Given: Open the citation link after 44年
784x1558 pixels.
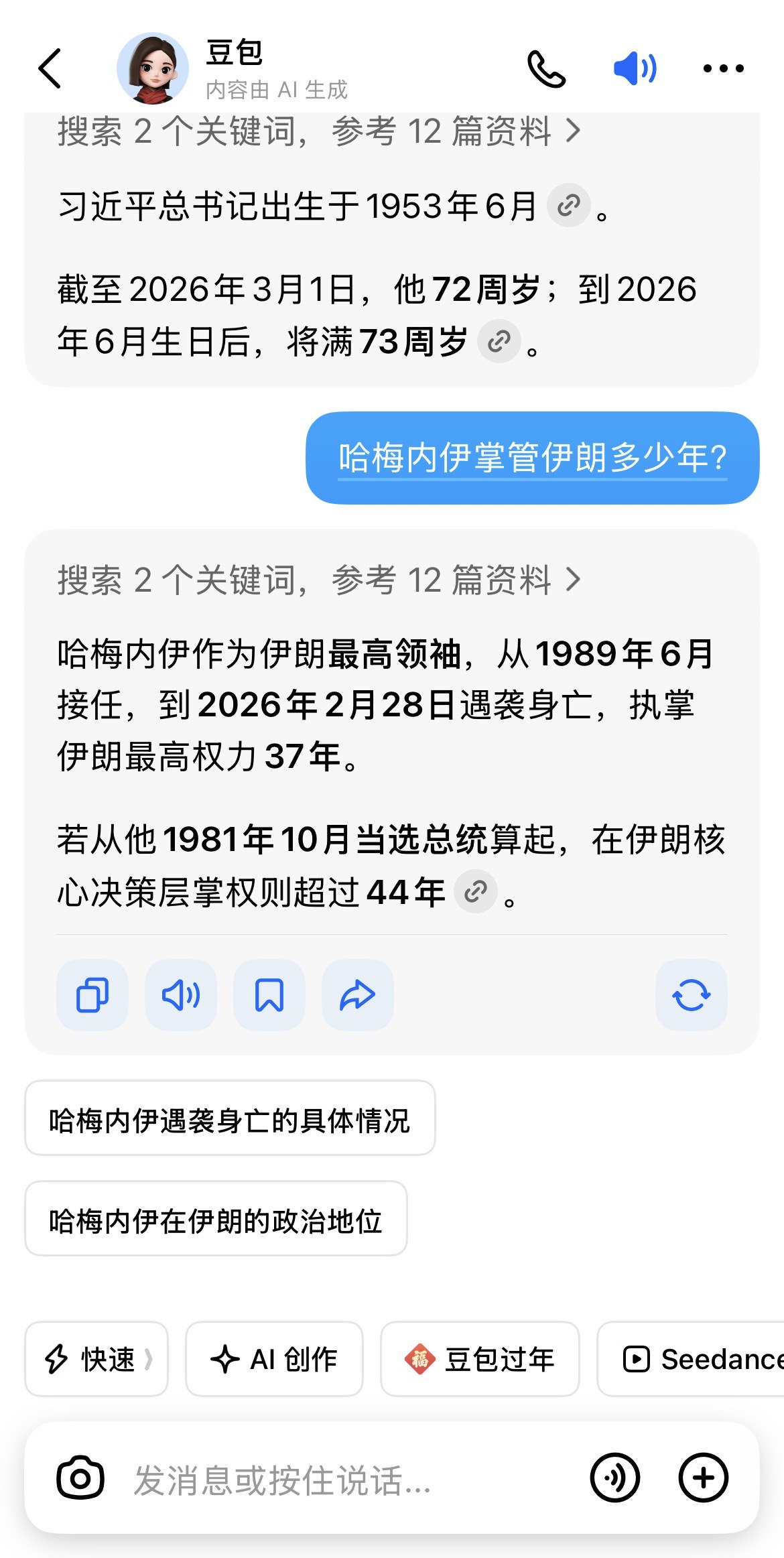Looking at the screenshot, I should coord(475,892).
